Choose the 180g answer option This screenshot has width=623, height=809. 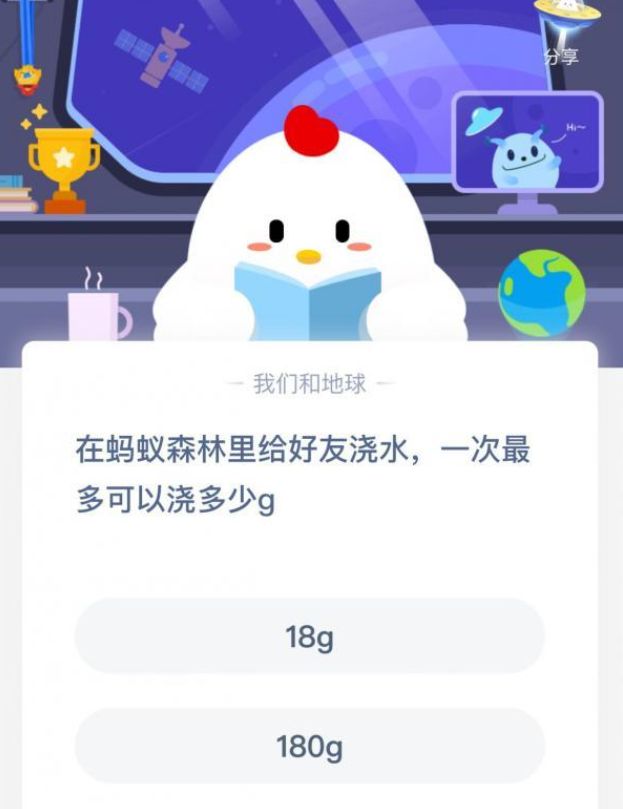click(309, 746)
